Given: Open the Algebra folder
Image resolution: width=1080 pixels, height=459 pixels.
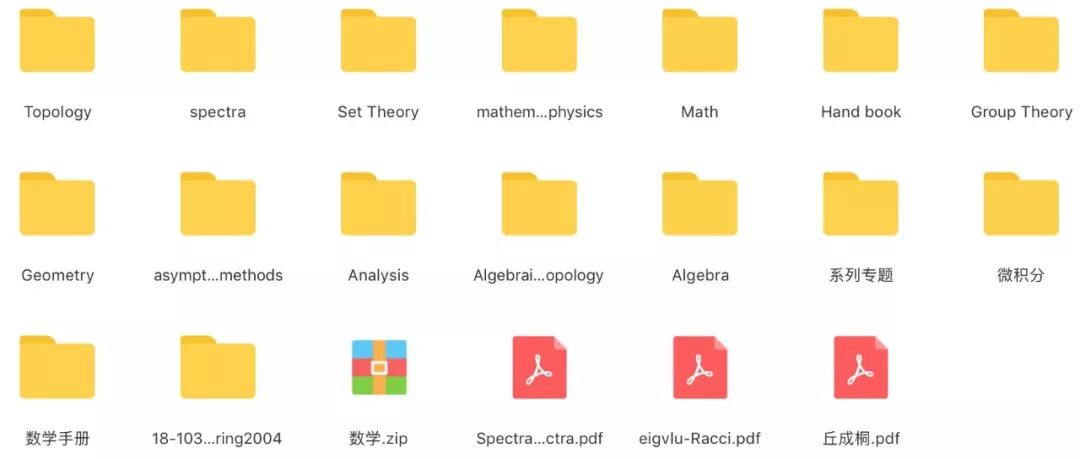Looking at the screenshot, I should [x=699, y=205].
